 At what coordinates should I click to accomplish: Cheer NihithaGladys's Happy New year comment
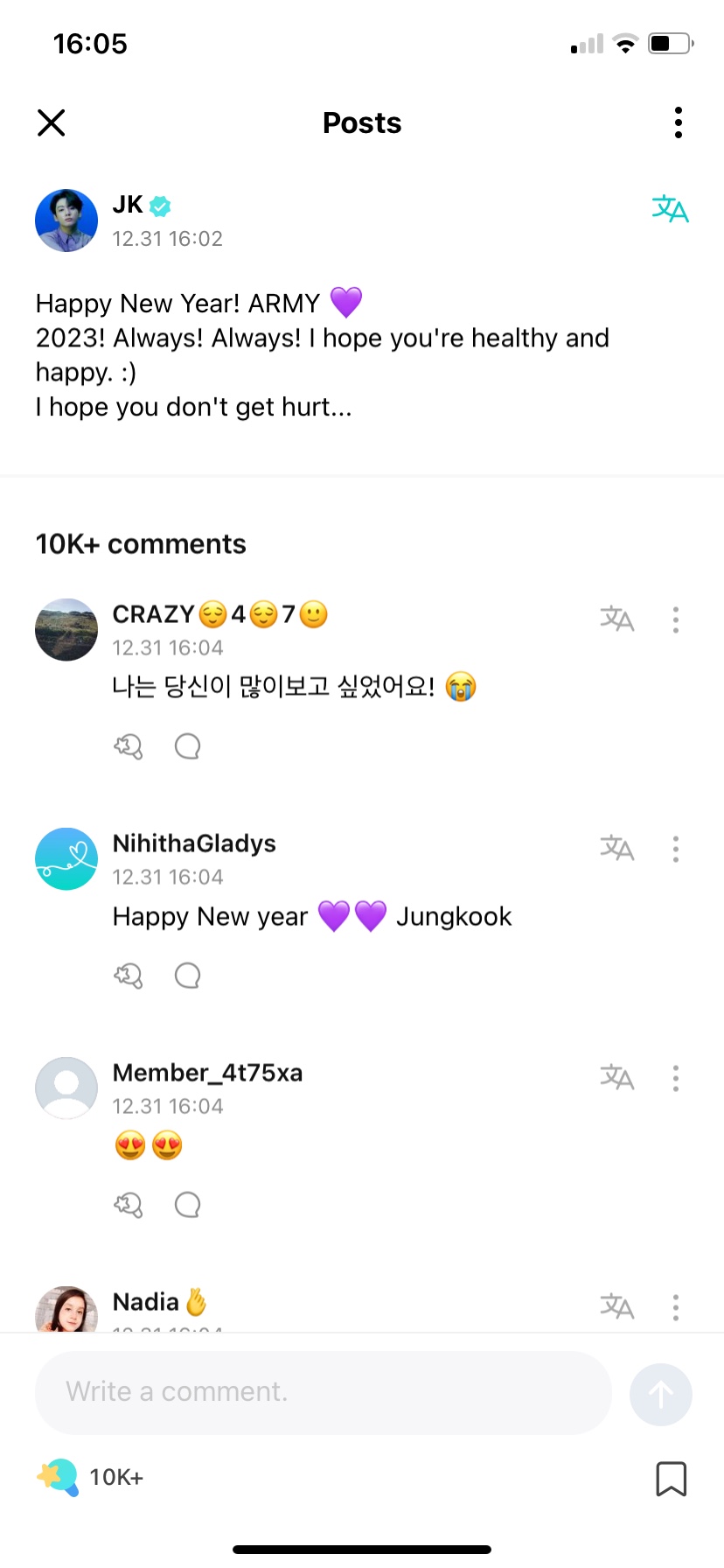(x=129, y=976)
